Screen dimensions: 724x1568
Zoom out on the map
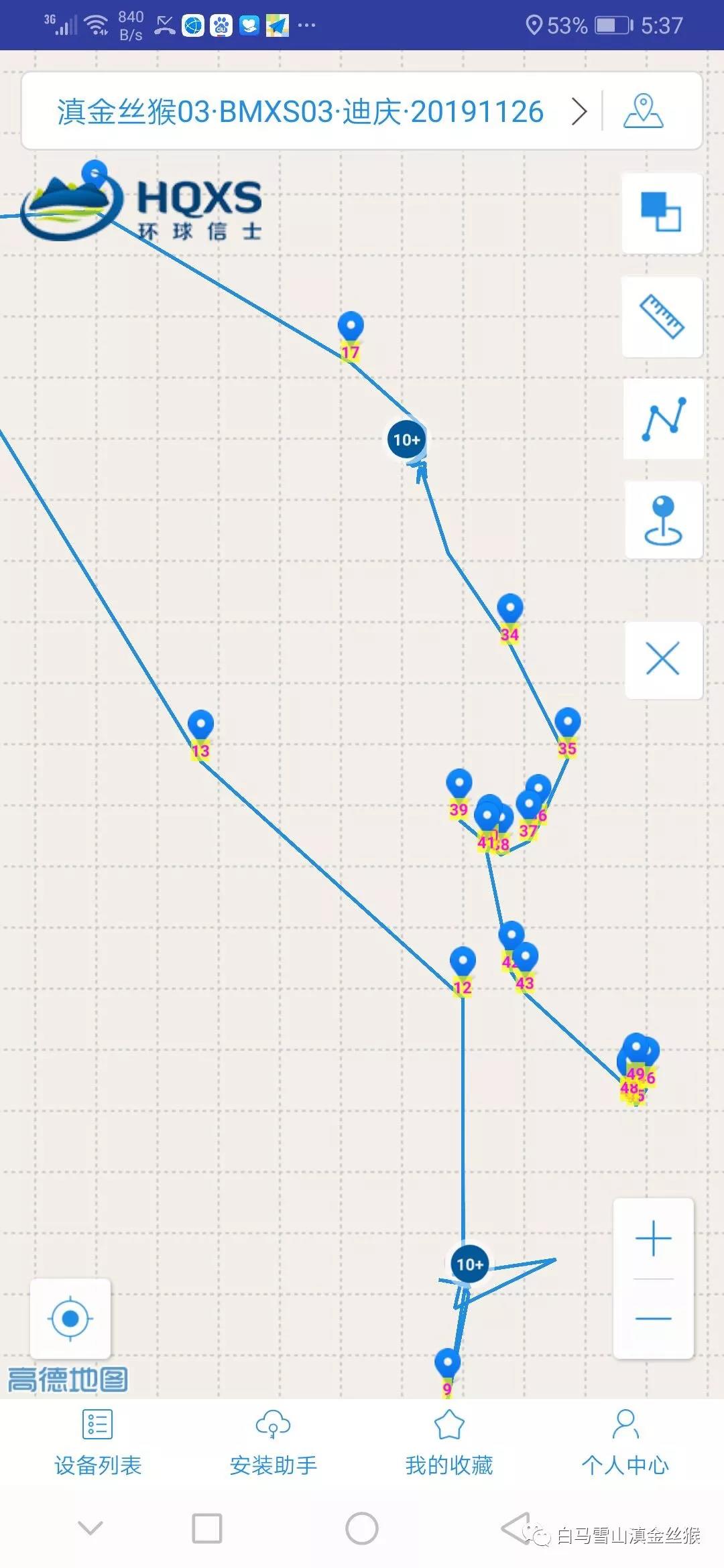653,1318
